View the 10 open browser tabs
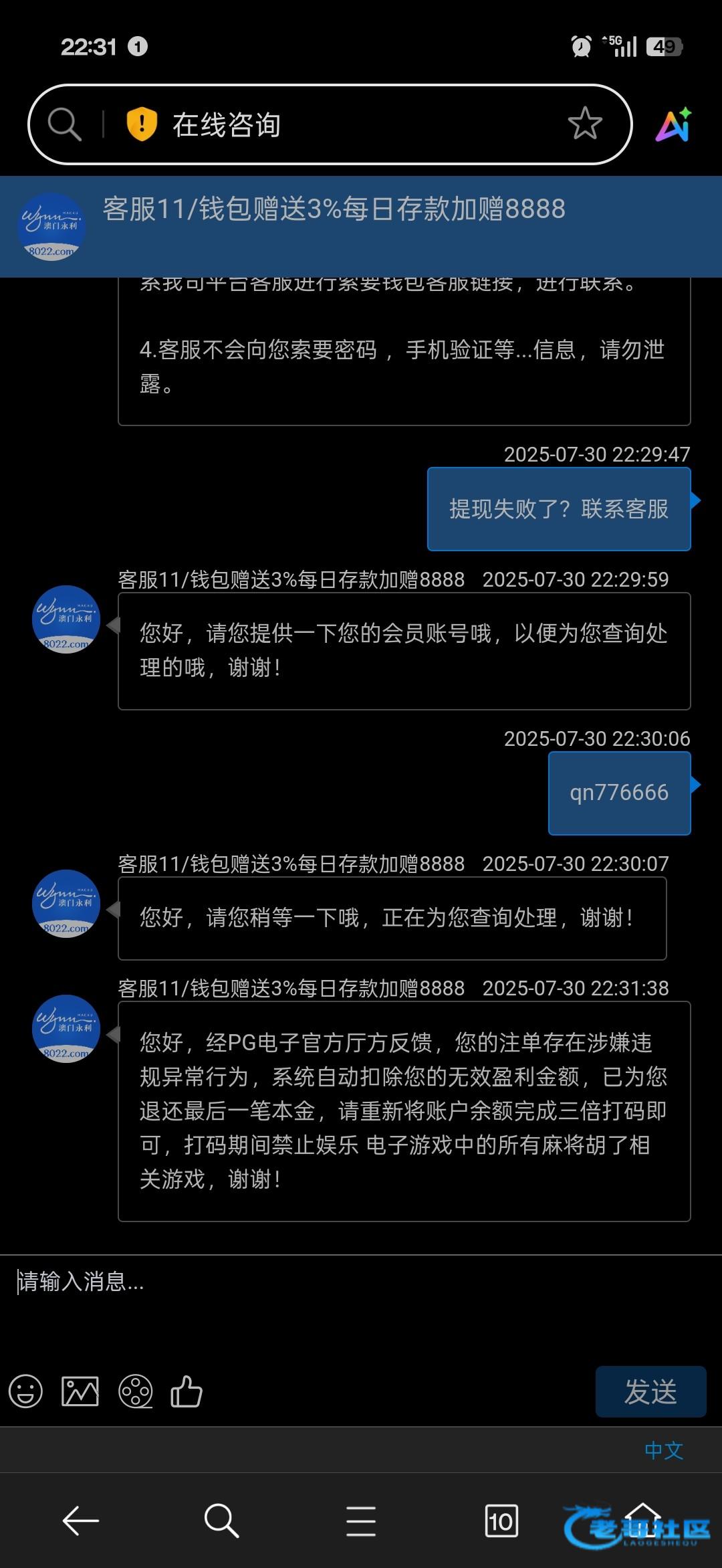Screen dimensions: 722x1568 501,1521
